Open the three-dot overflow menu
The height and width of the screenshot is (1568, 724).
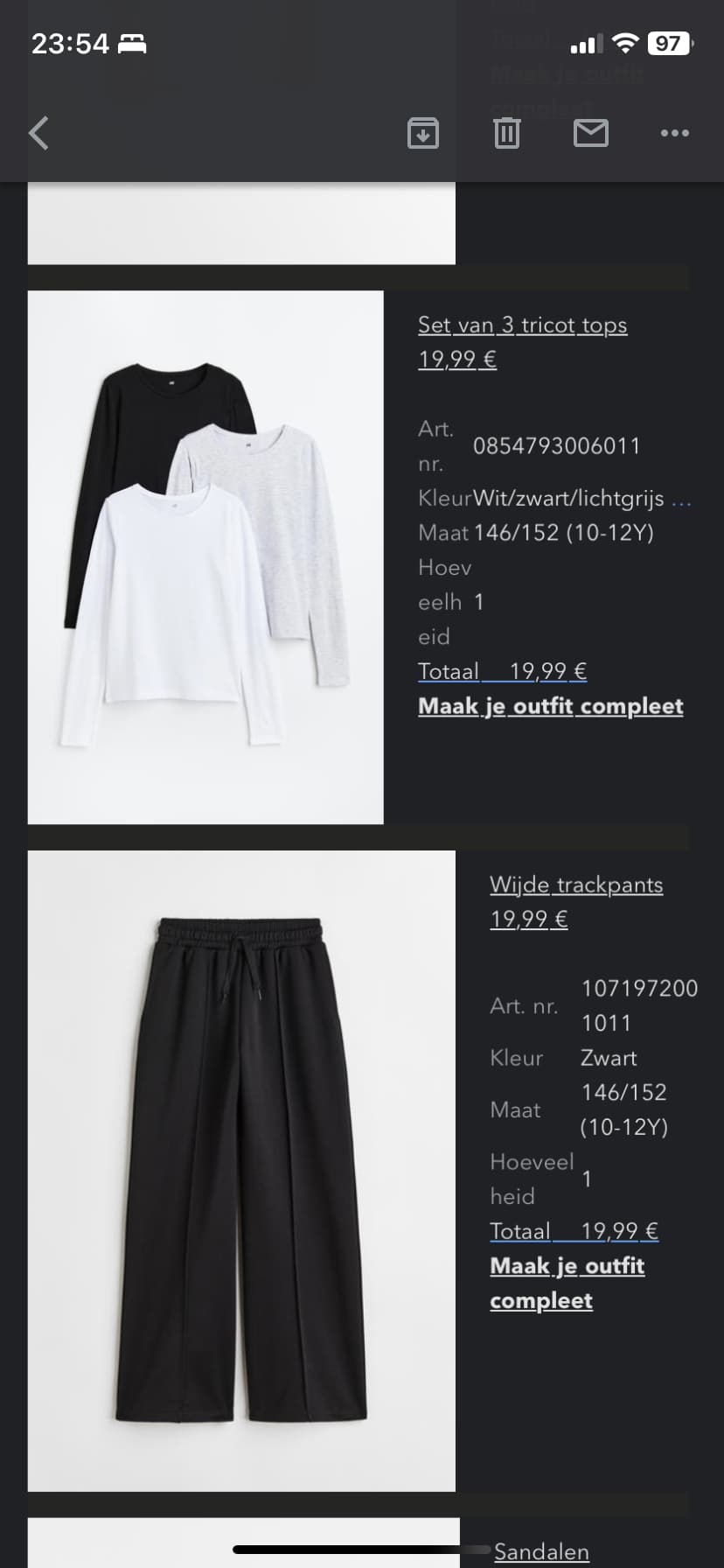675,133
